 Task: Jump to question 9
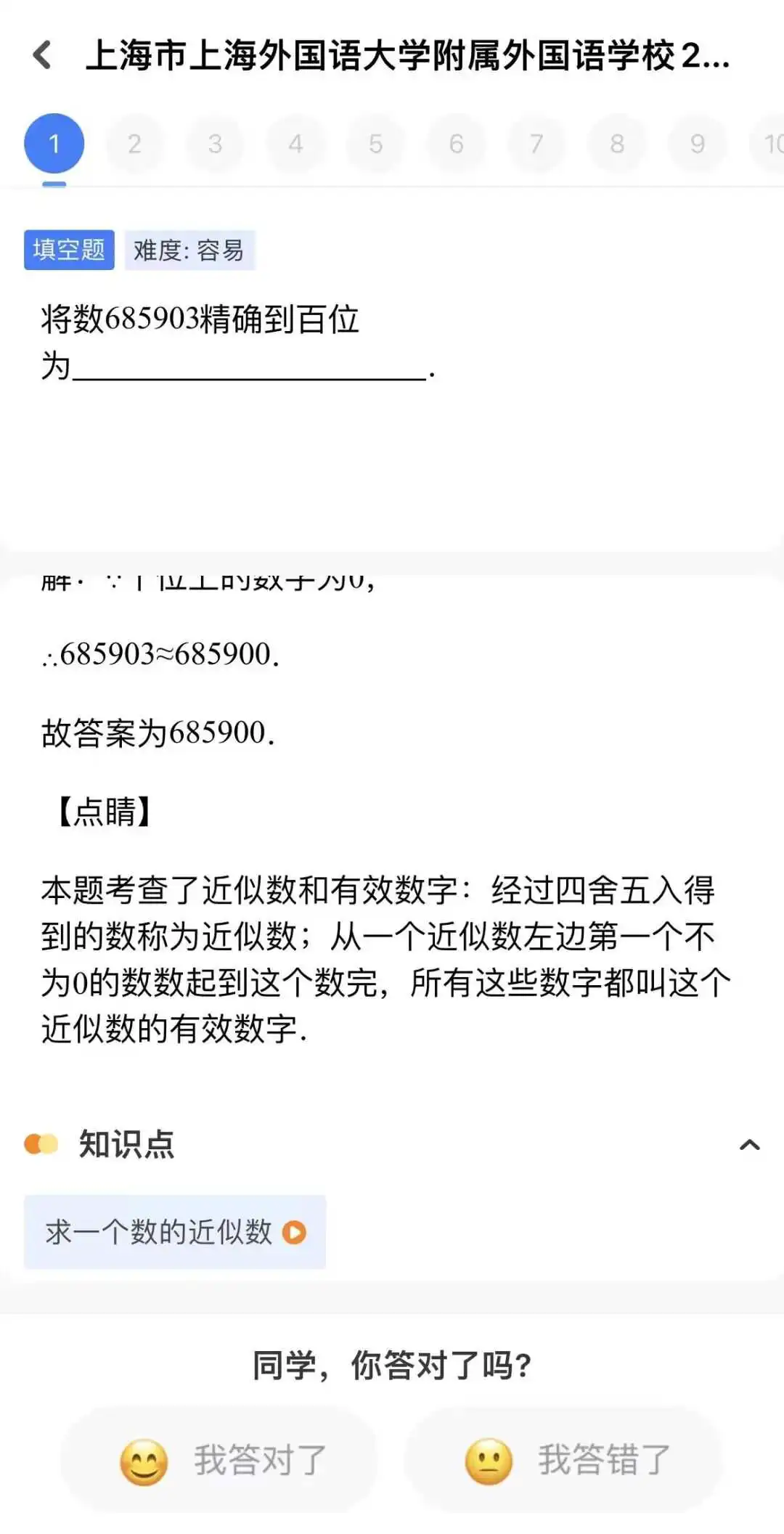click(x=698, y=144)
